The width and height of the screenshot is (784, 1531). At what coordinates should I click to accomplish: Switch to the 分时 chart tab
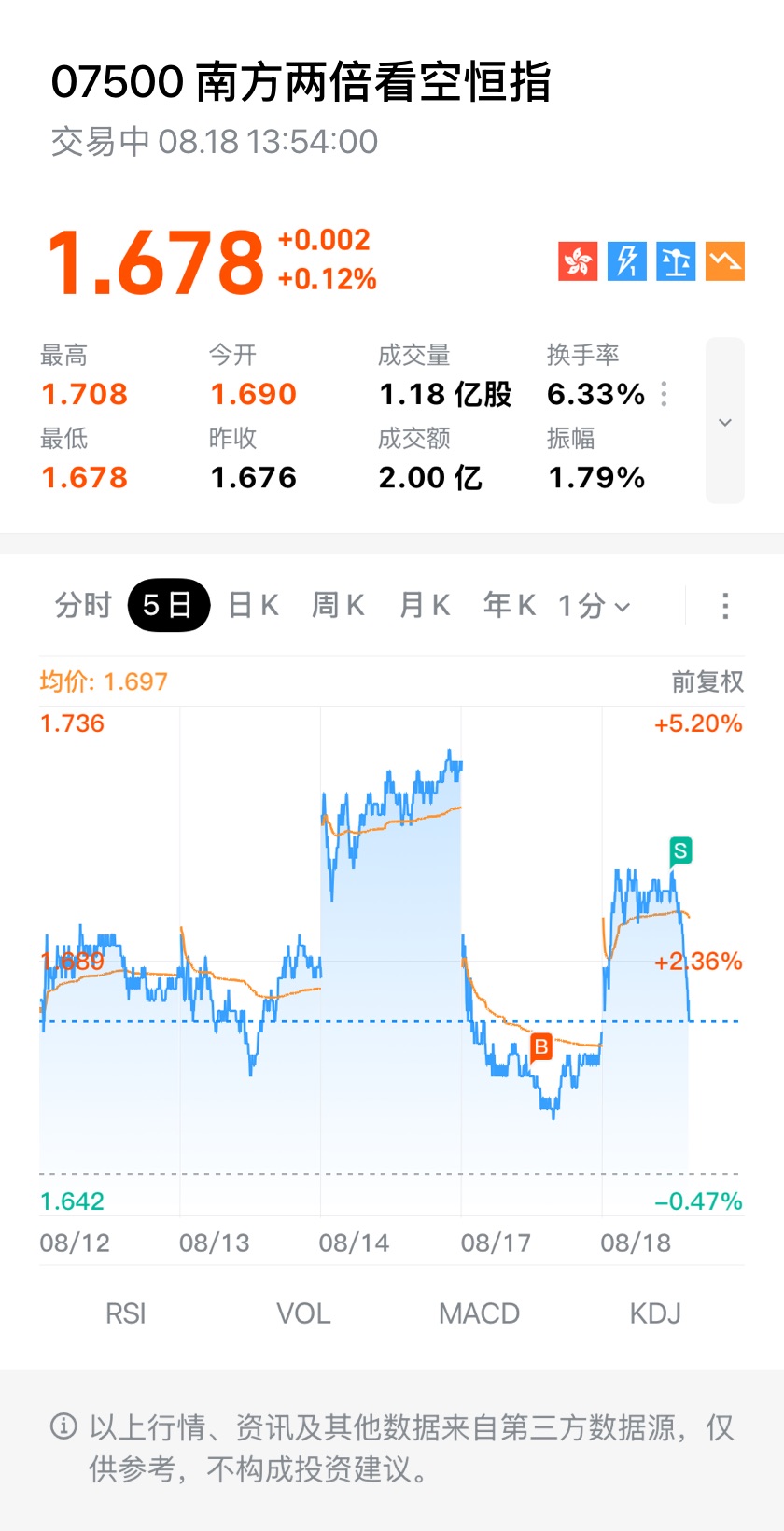tap(83, 605)
